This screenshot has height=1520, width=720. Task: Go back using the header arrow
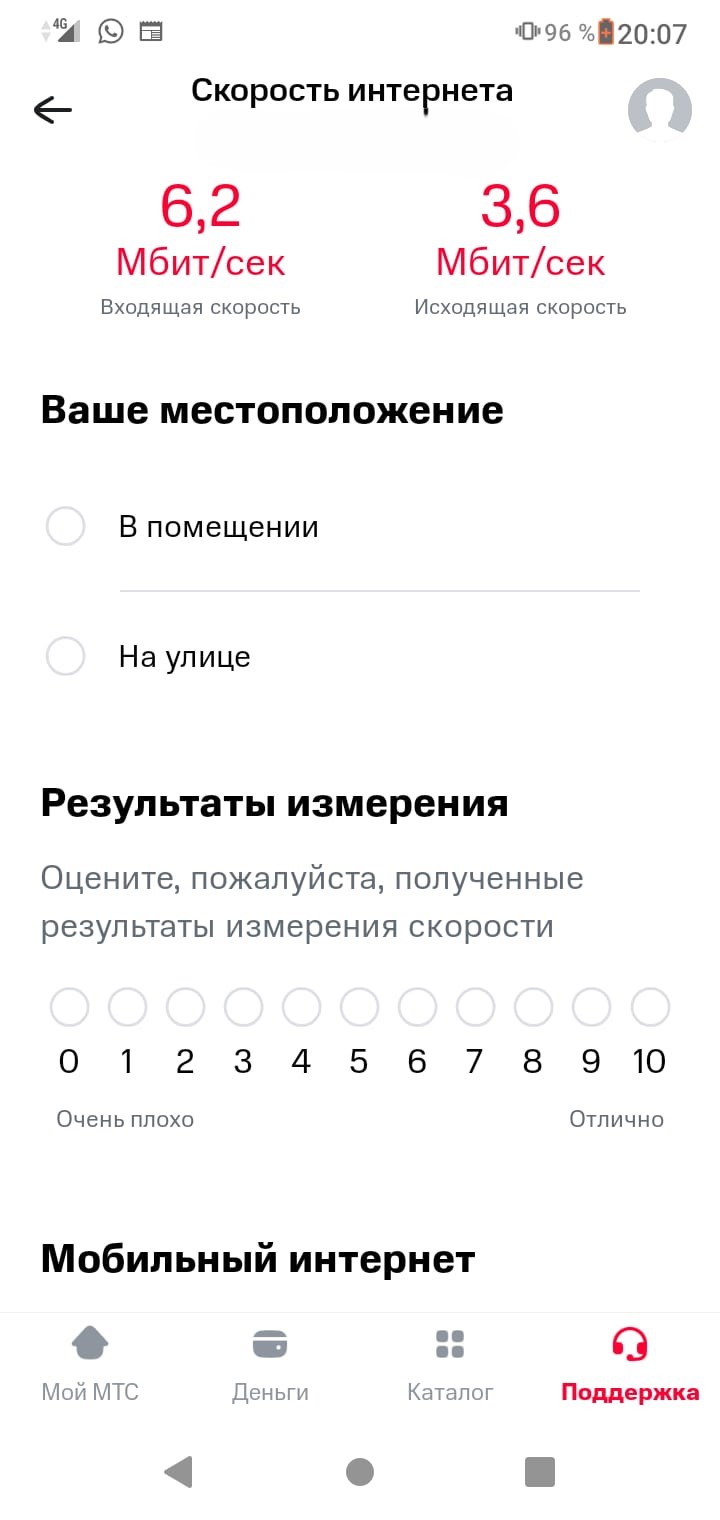(x=52, y=109)
